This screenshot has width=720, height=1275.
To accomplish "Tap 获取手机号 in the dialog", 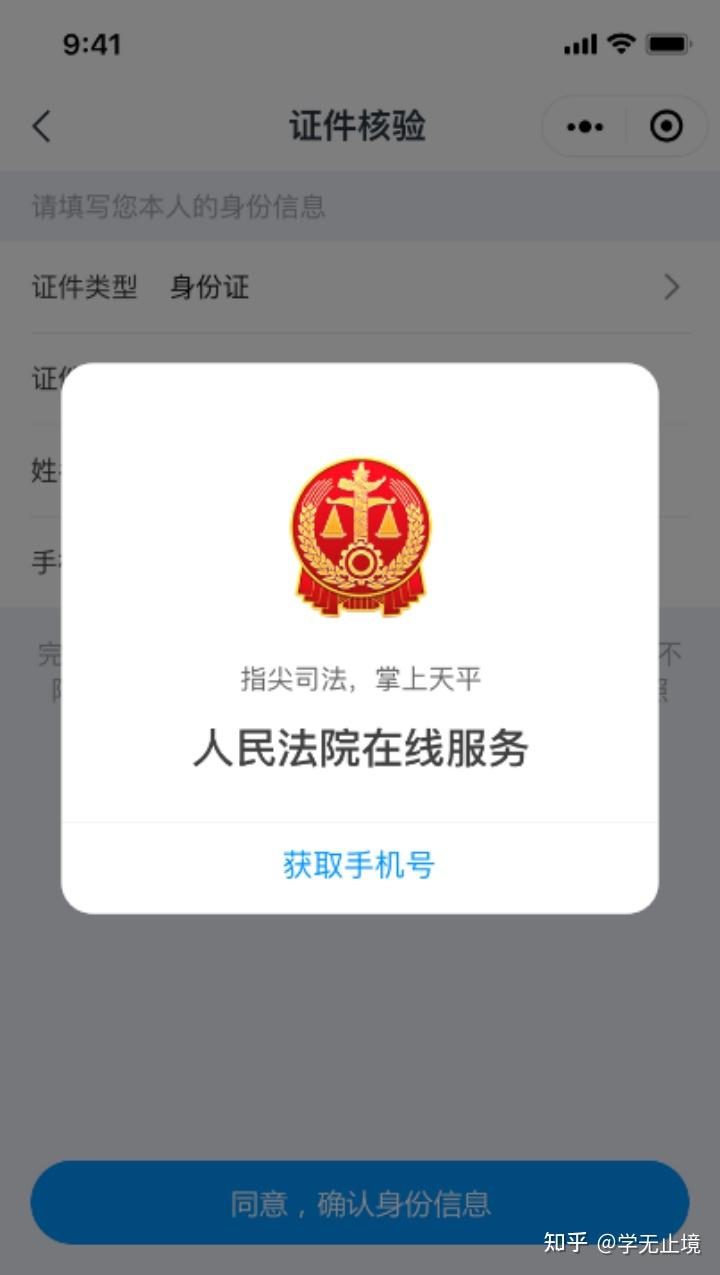I will tap(359, 865).
